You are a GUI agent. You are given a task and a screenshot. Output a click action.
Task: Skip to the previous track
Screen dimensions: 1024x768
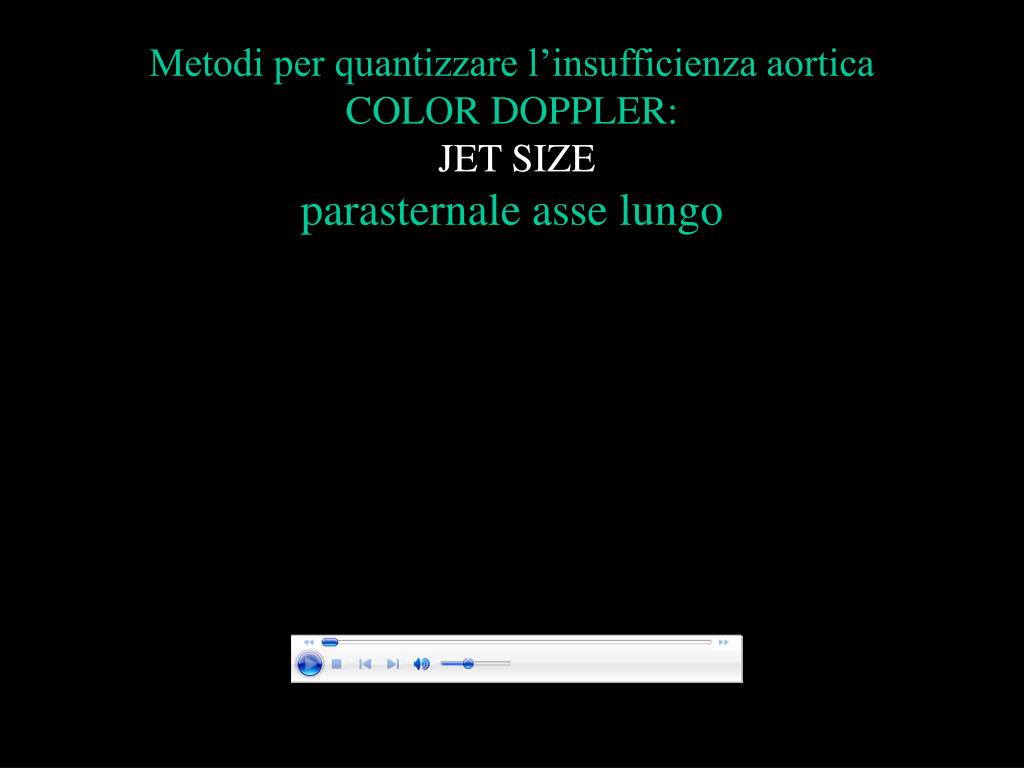pos(365,664)
